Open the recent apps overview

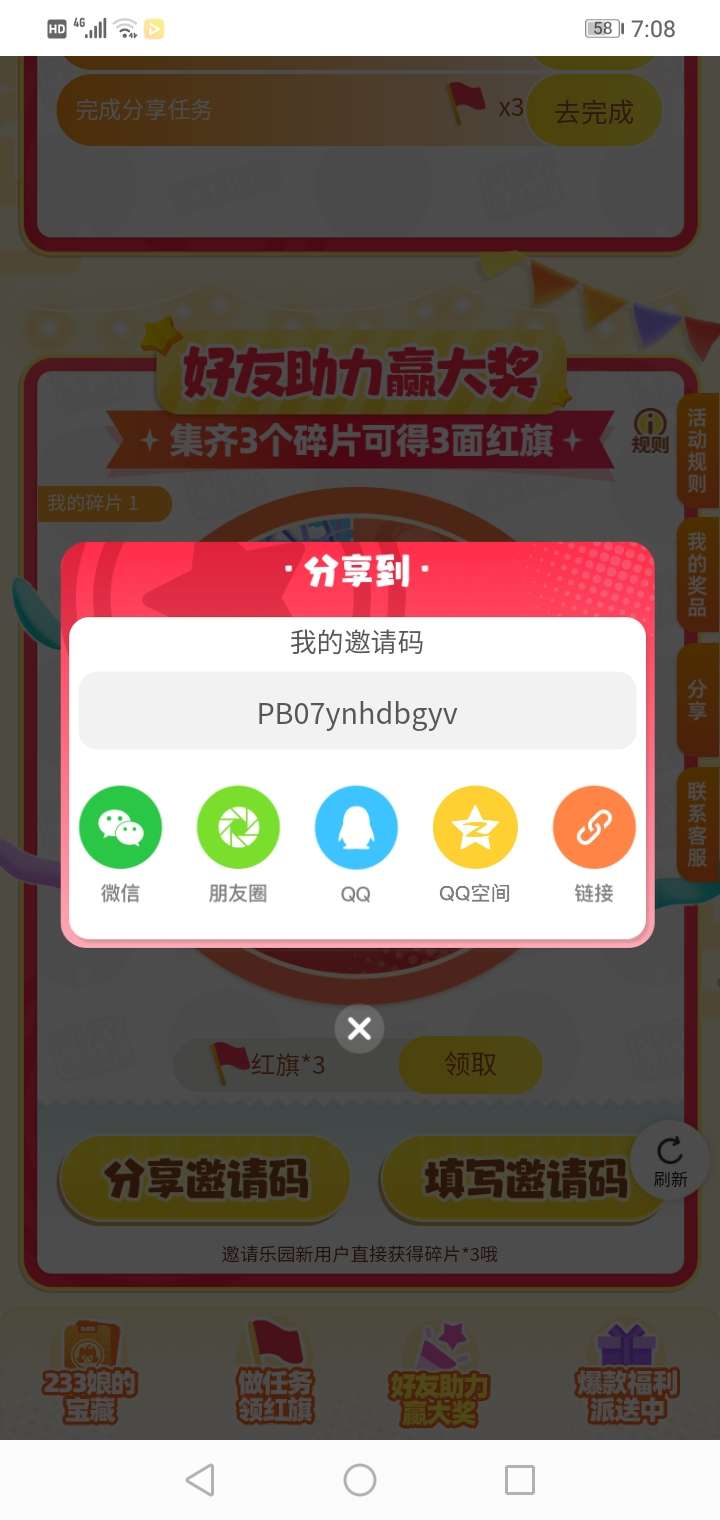[x=519, y=1480]
